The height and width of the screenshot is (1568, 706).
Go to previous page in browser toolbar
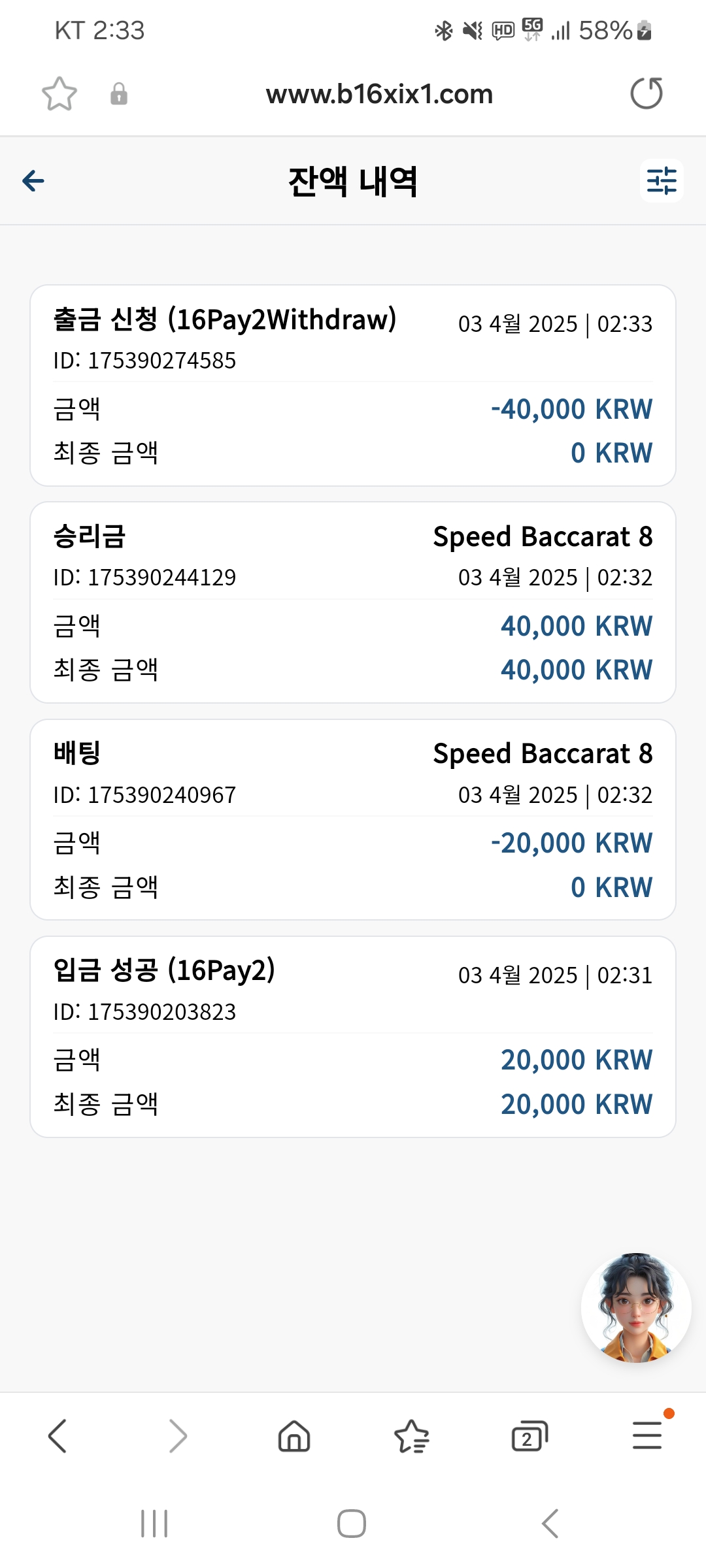click(58, 1437)
